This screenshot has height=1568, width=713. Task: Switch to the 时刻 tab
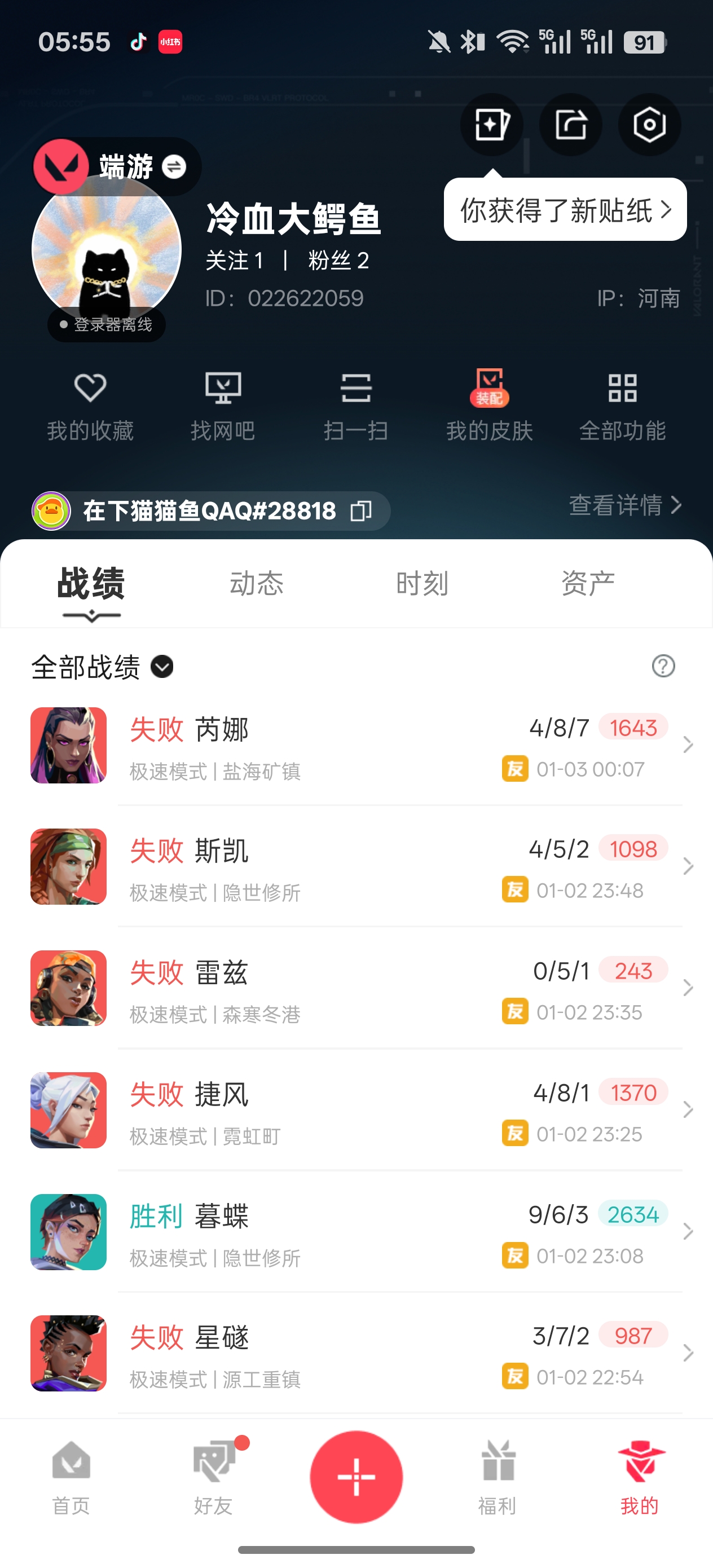pyautogui.click(x=422, y=583)
